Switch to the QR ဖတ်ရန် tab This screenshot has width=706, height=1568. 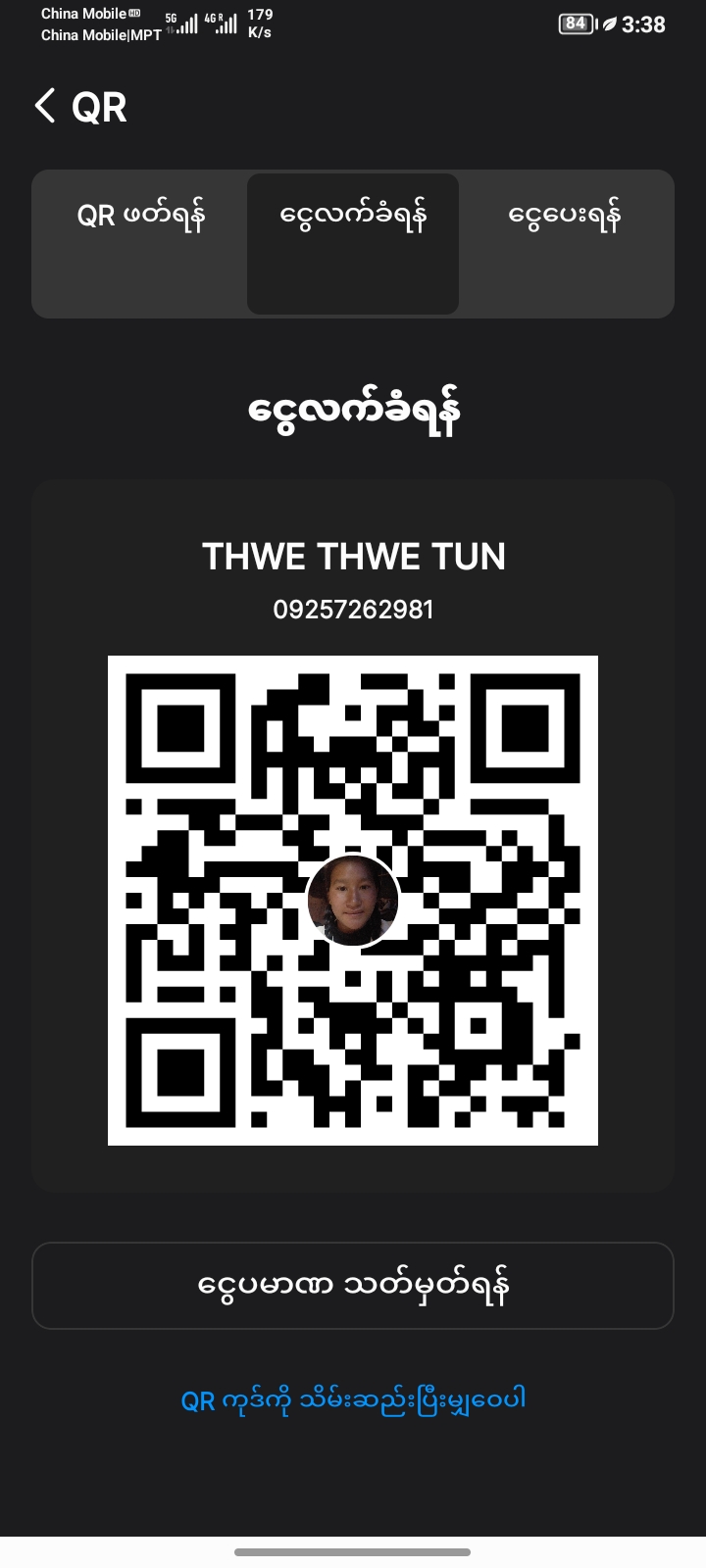point(140,218)
